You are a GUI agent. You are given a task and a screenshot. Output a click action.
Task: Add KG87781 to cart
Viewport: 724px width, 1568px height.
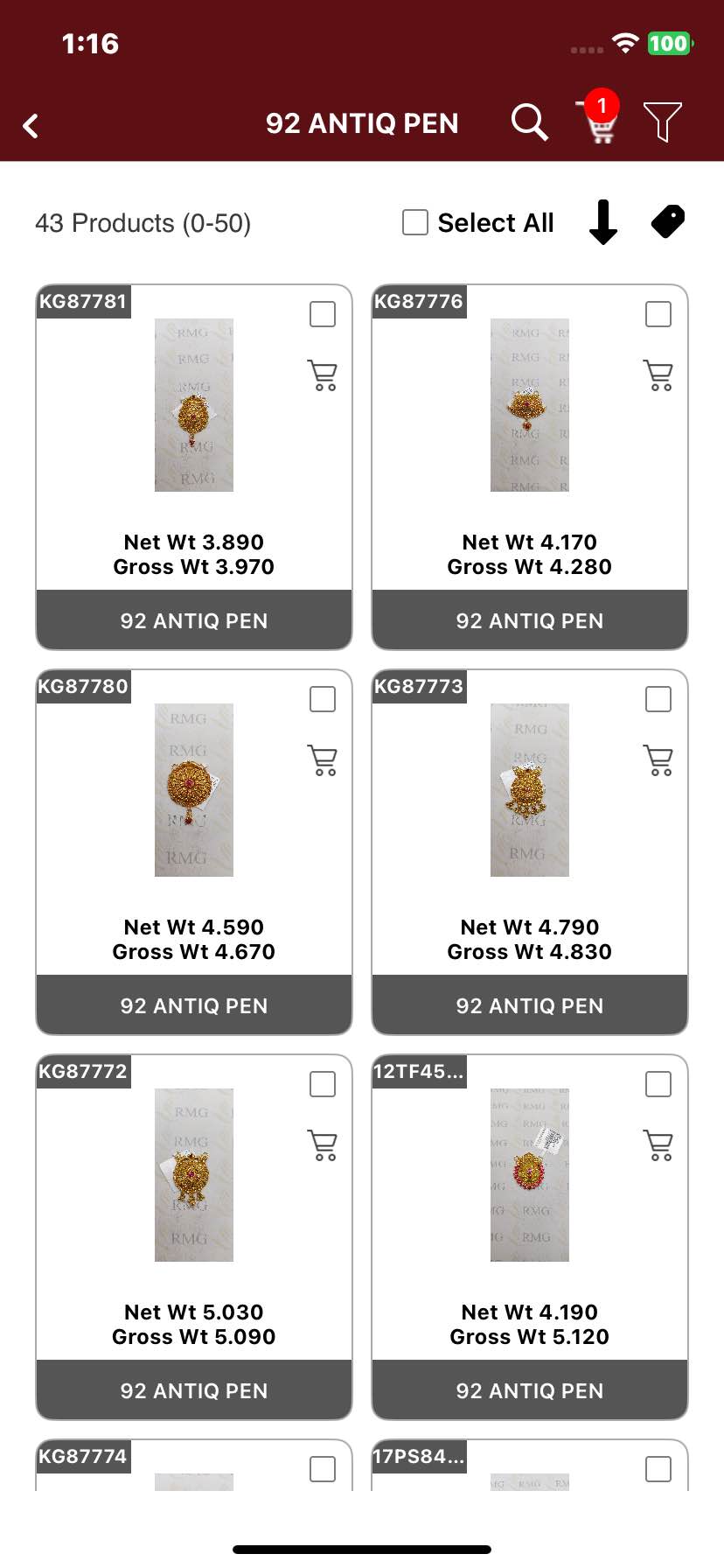point(323,375)
